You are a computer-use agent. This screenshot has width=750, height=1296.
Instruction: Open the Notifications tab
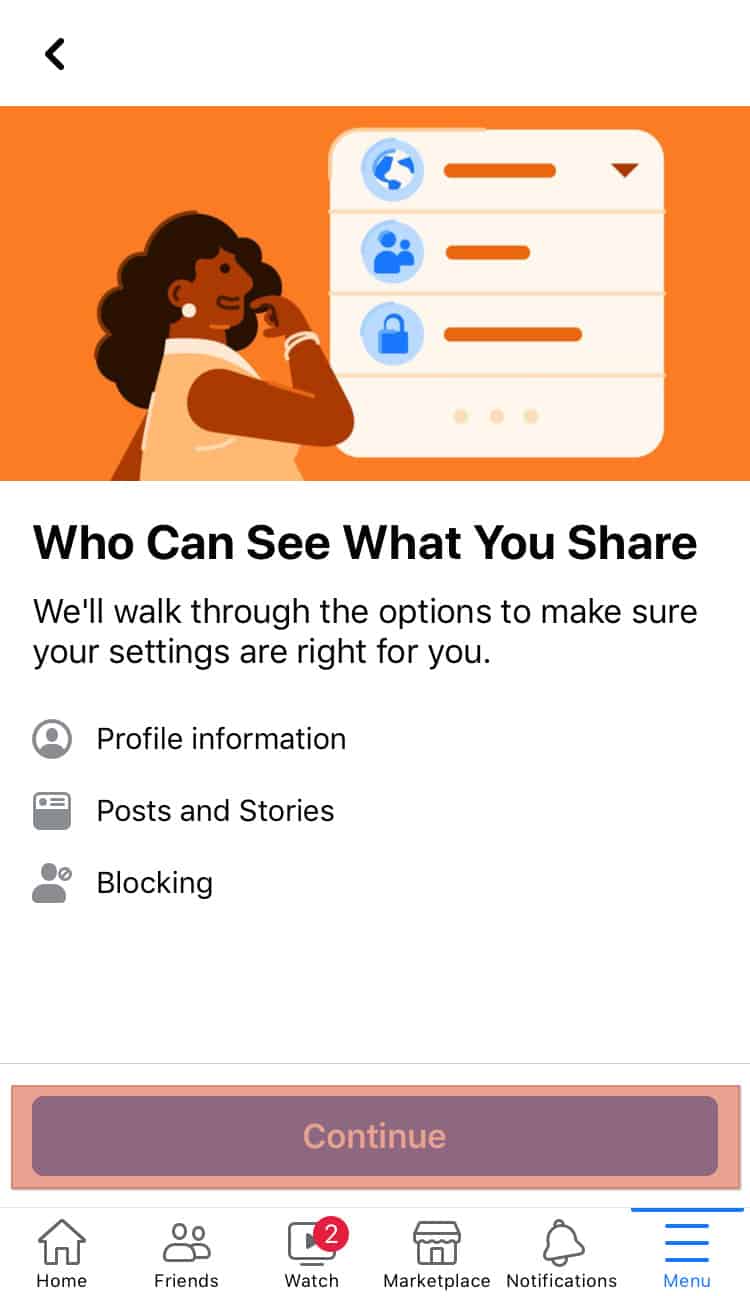pyautogui.click(x=562, y=1254)
